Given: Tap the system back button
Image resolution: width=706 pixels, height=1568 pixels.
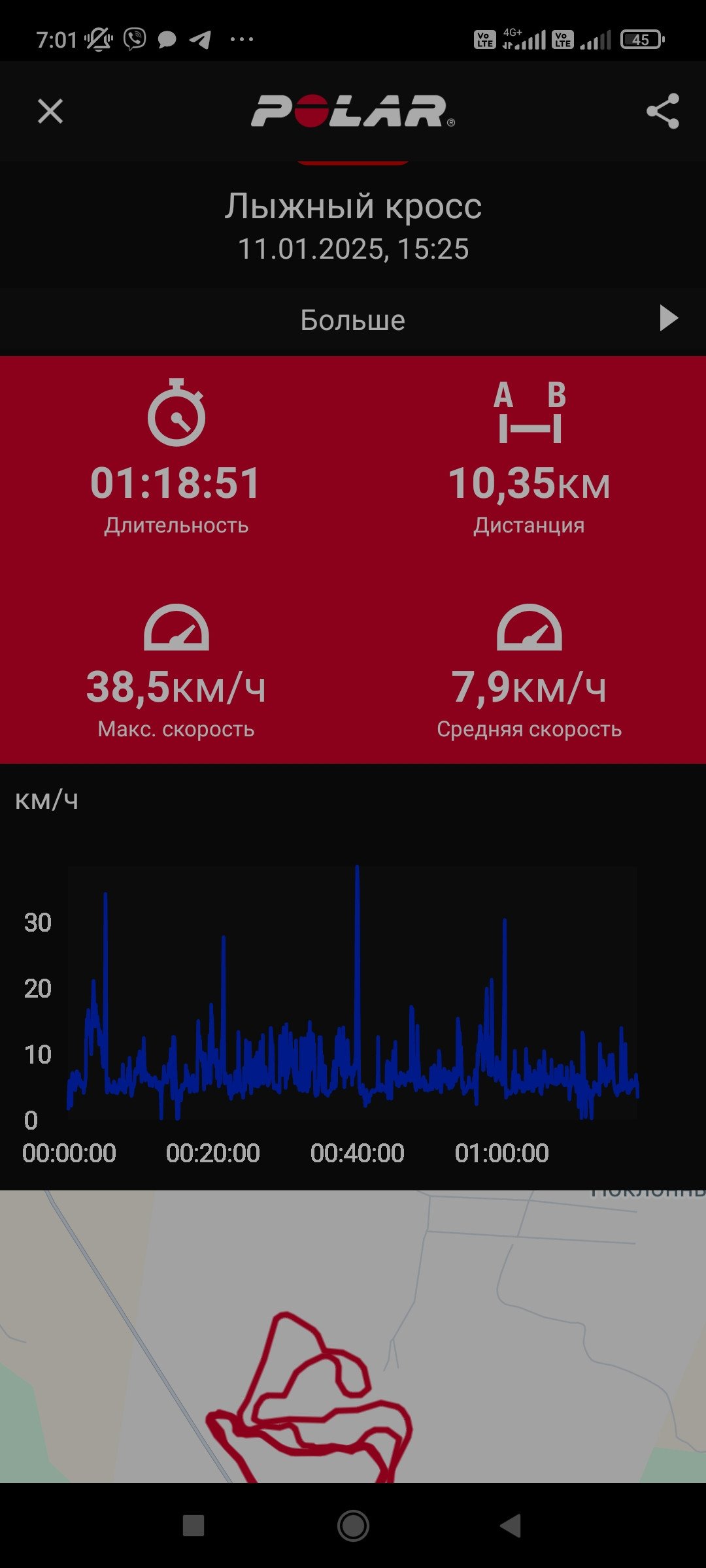Looking at the screenshot, I should click(511, 1526).
